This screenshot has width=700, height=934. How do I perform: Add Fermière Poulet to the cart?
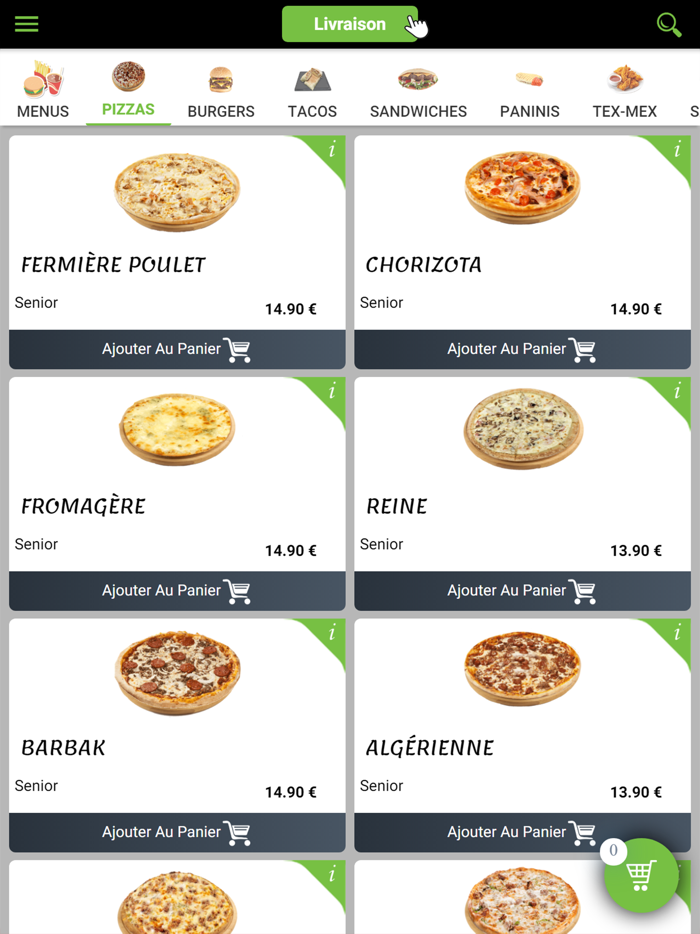click(x=177, y=349)
